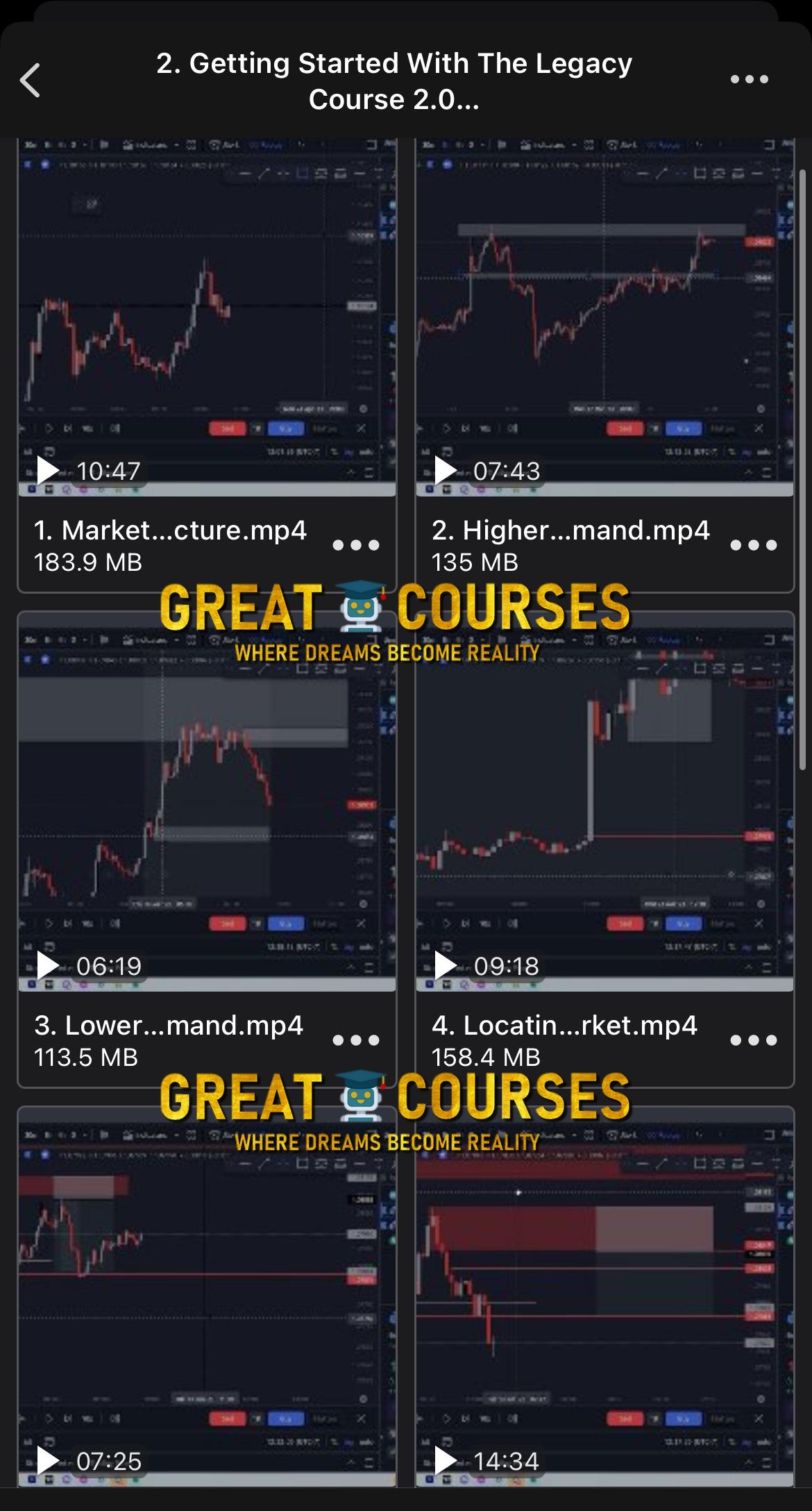The image size is (812, 1511).
Task: Open options for 3. Lower...mand.mp4
Action: pos(355,1040)
